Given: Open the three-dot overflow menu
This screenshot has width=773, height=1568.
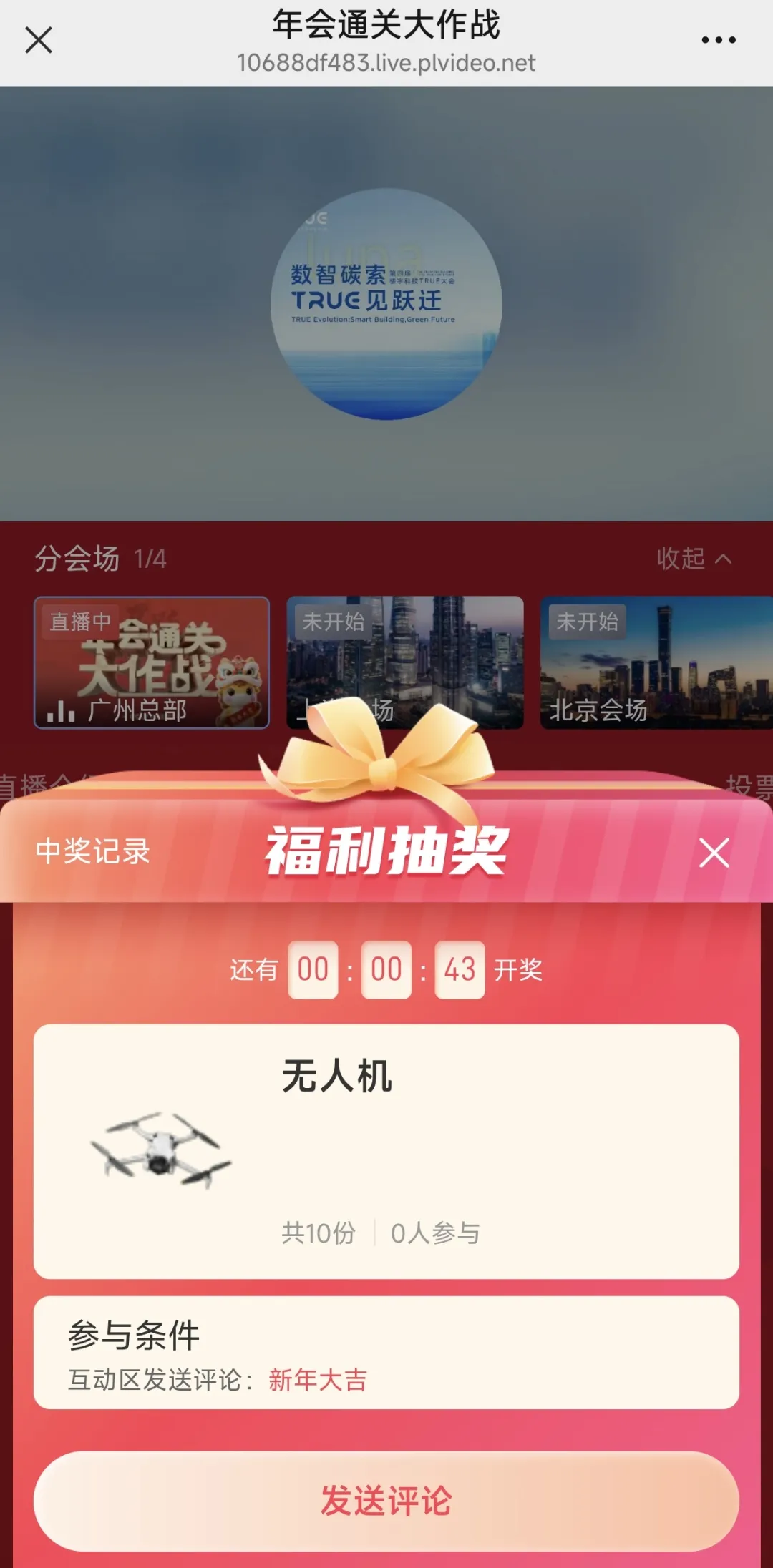Looking at the screenshot, I should 719,40.
